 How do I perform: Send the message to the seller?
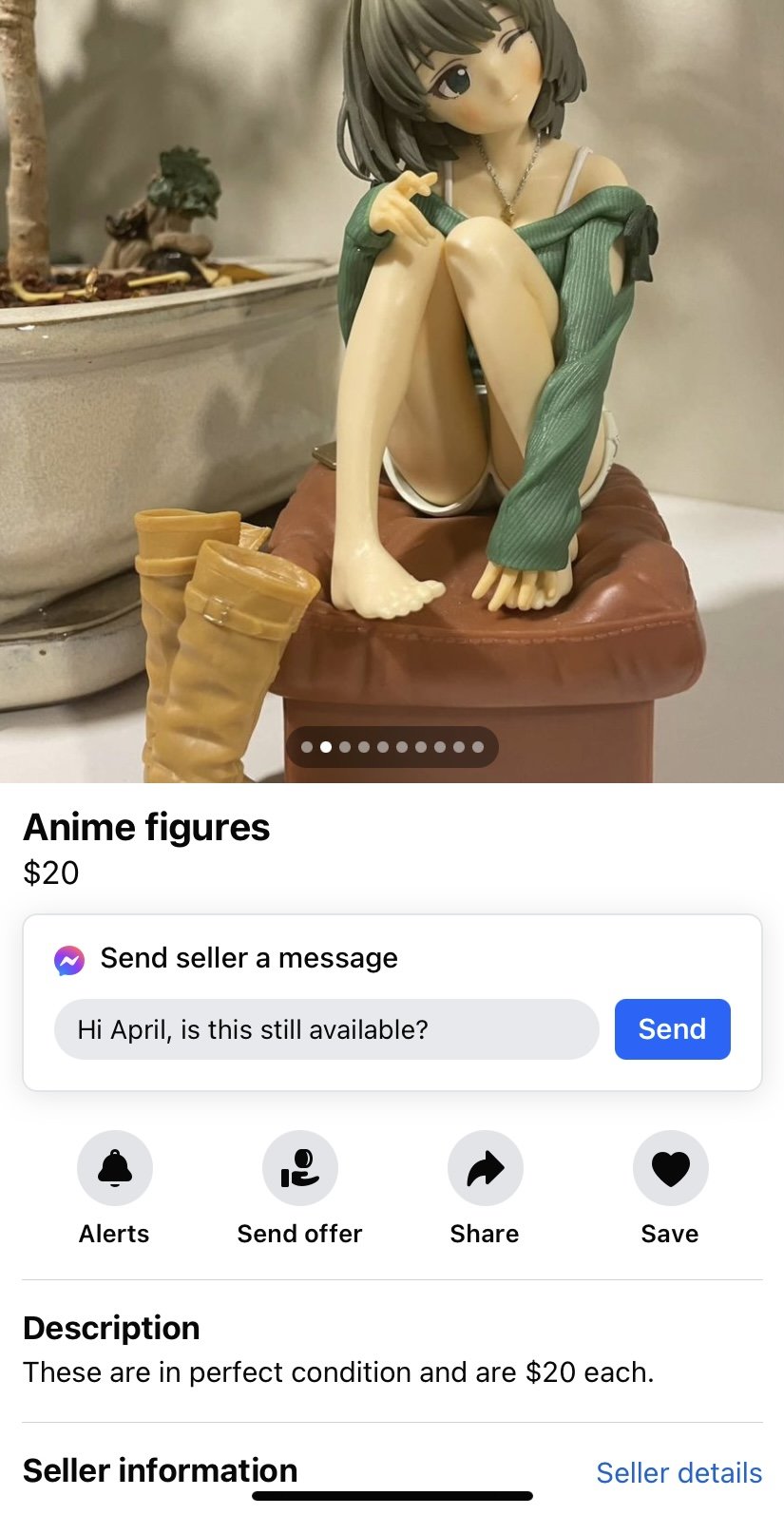[672, 1029]
